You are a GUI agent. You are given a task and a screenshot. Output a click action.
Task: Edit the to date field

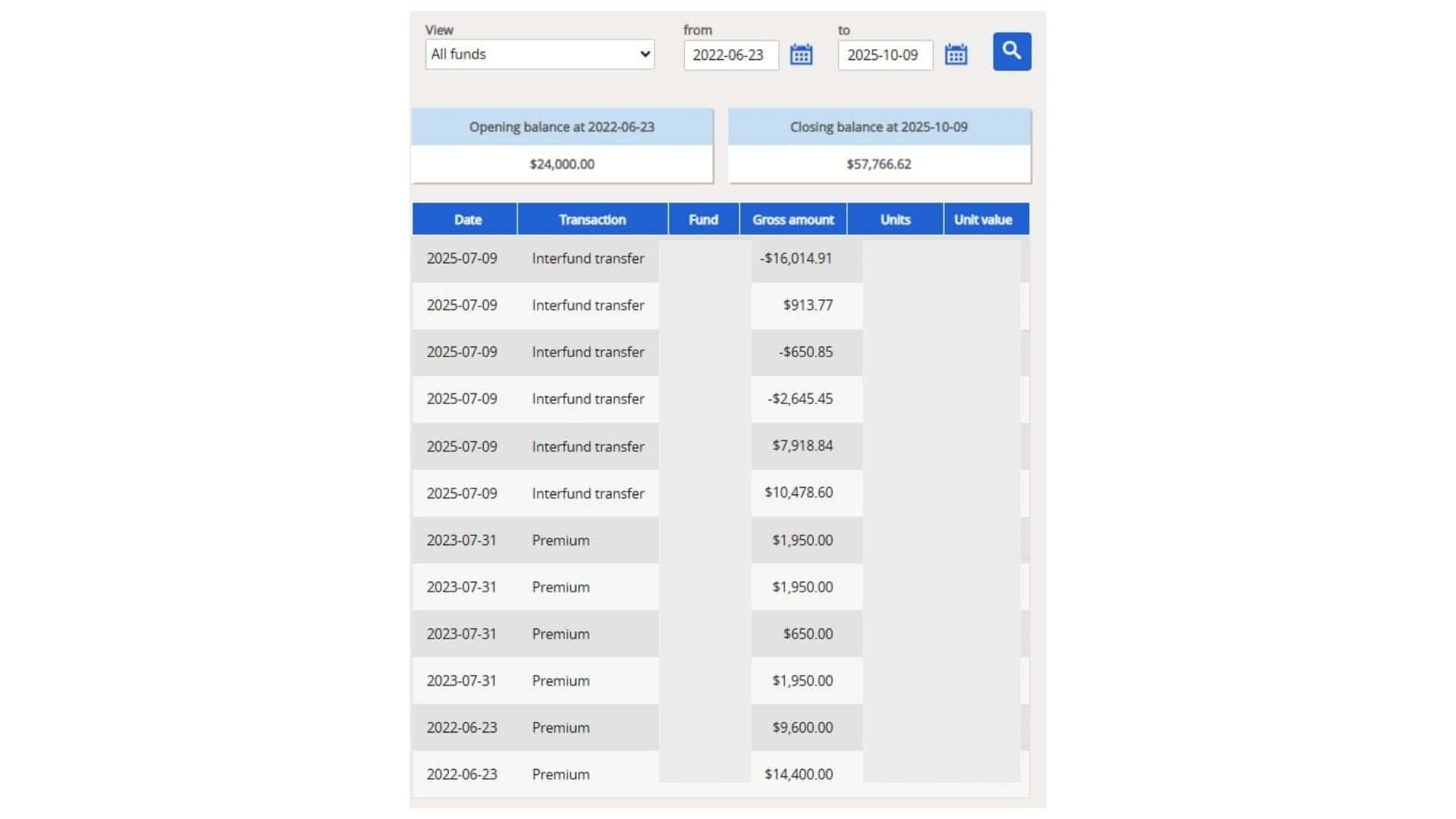pos(884,55)
